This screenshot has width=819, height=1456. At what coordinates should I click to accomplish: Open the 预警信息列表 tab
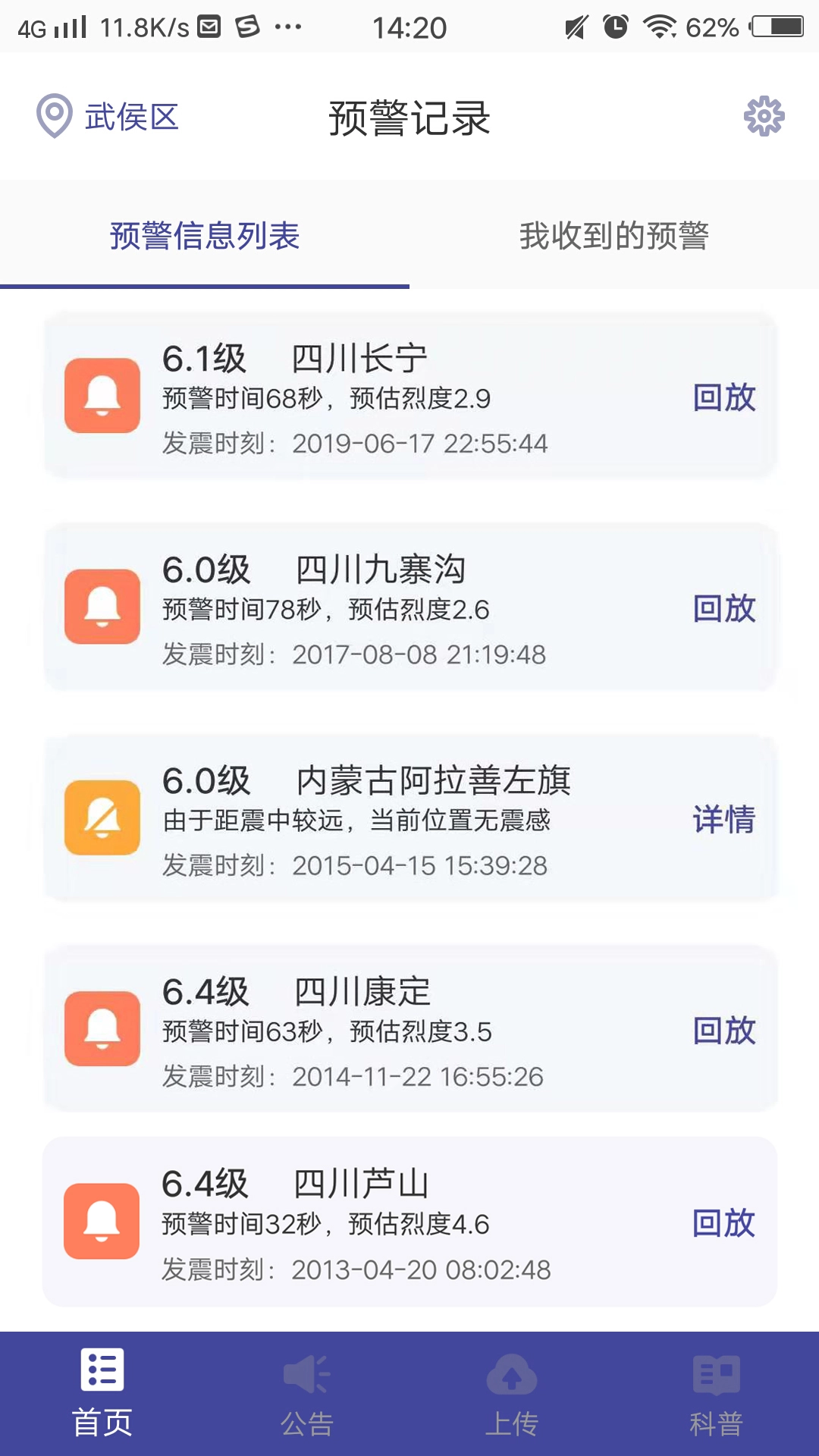(x=205, y=235)
